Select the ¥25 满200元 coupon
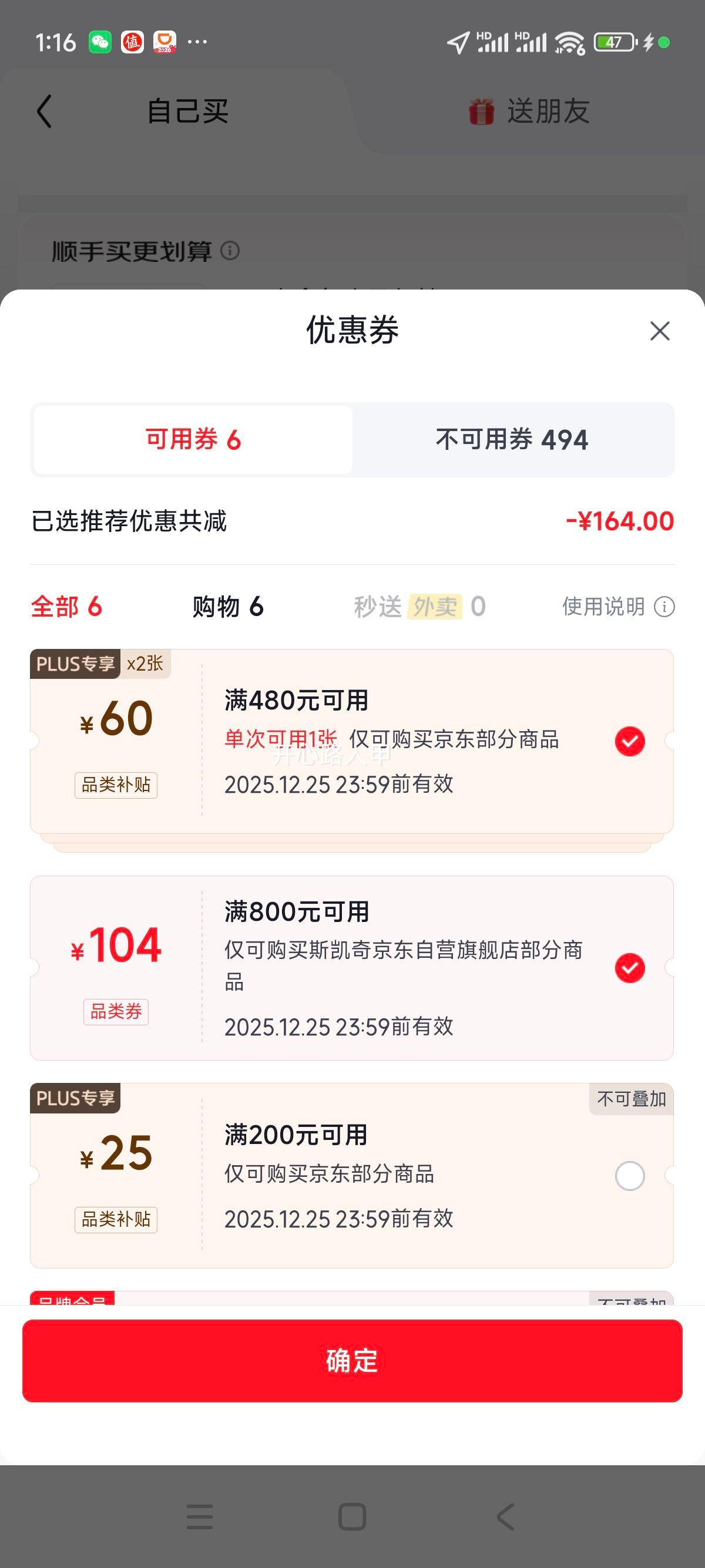This screenshot has height=1568, width=705. coord(630,1176)
